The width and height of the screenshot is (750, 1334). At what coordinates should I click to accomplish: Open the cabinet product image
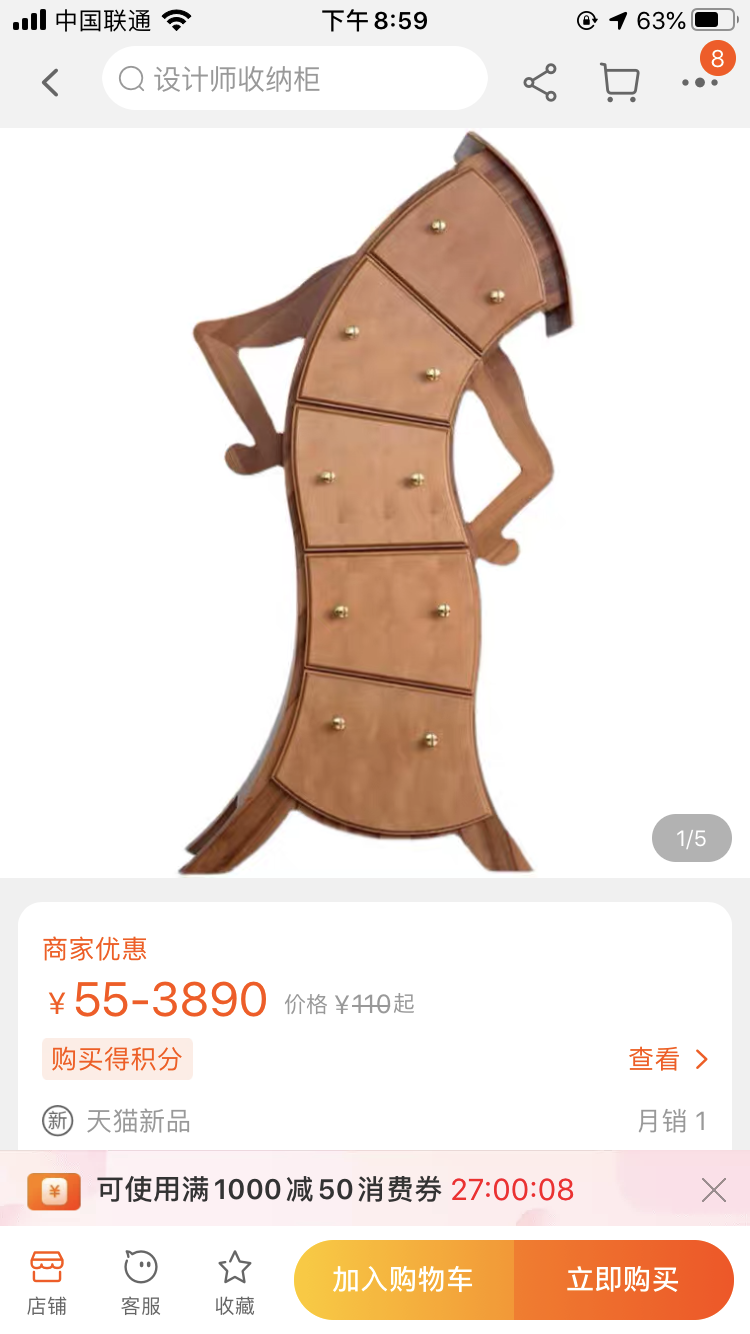pos(375,503)
